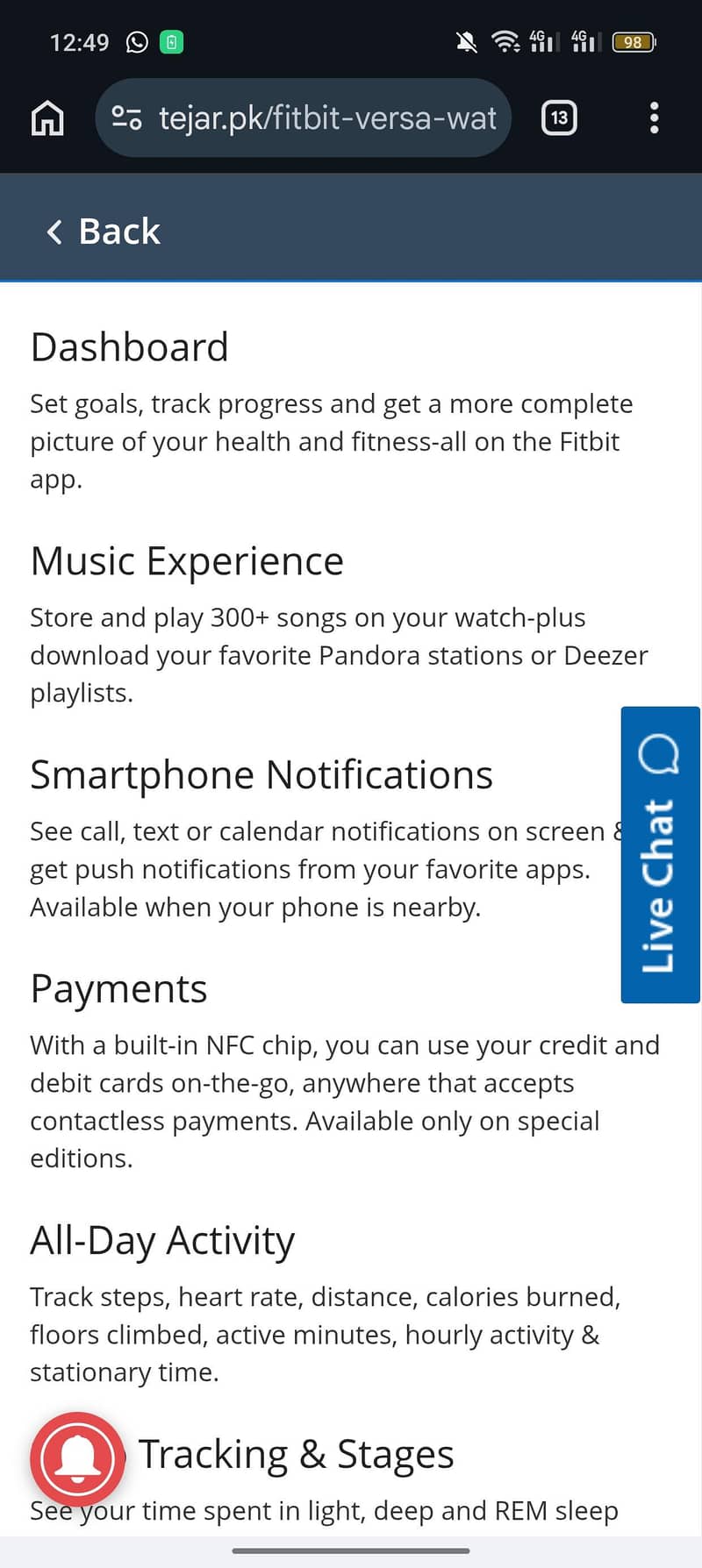Open site information icon in address bar
The width and height of the screenshot is (702, 1568).
point(127,118)
